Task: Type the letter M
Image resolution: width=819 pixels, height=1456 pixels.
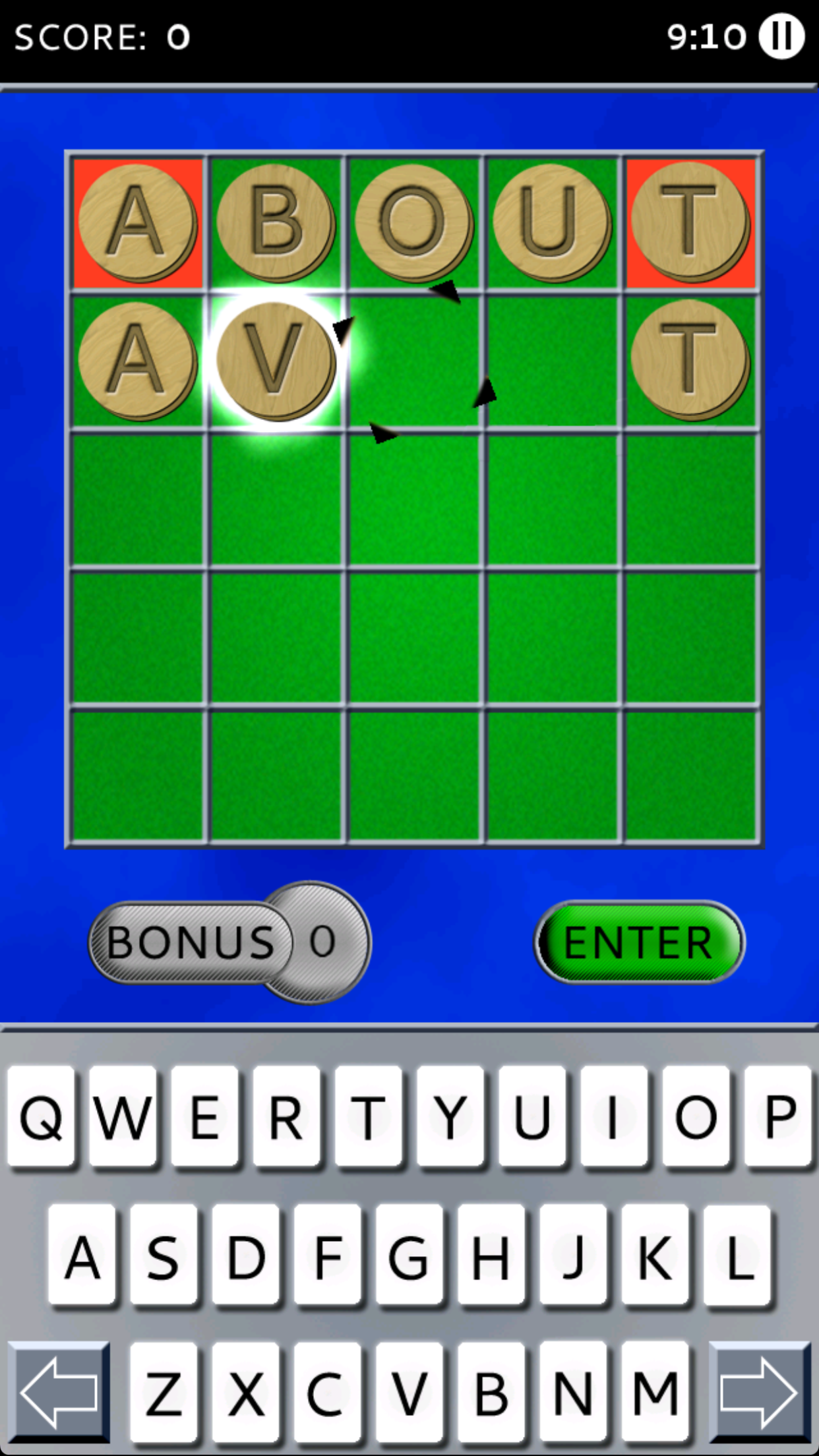Action: coord(654,1391)
